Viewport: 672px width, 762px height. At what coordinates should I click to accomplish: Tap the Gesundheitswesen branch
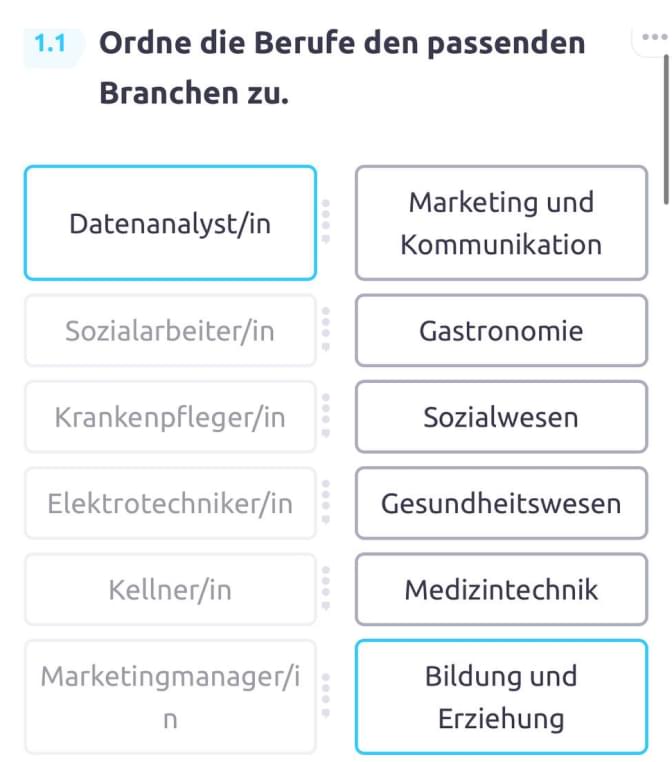(x=501, y=502)
